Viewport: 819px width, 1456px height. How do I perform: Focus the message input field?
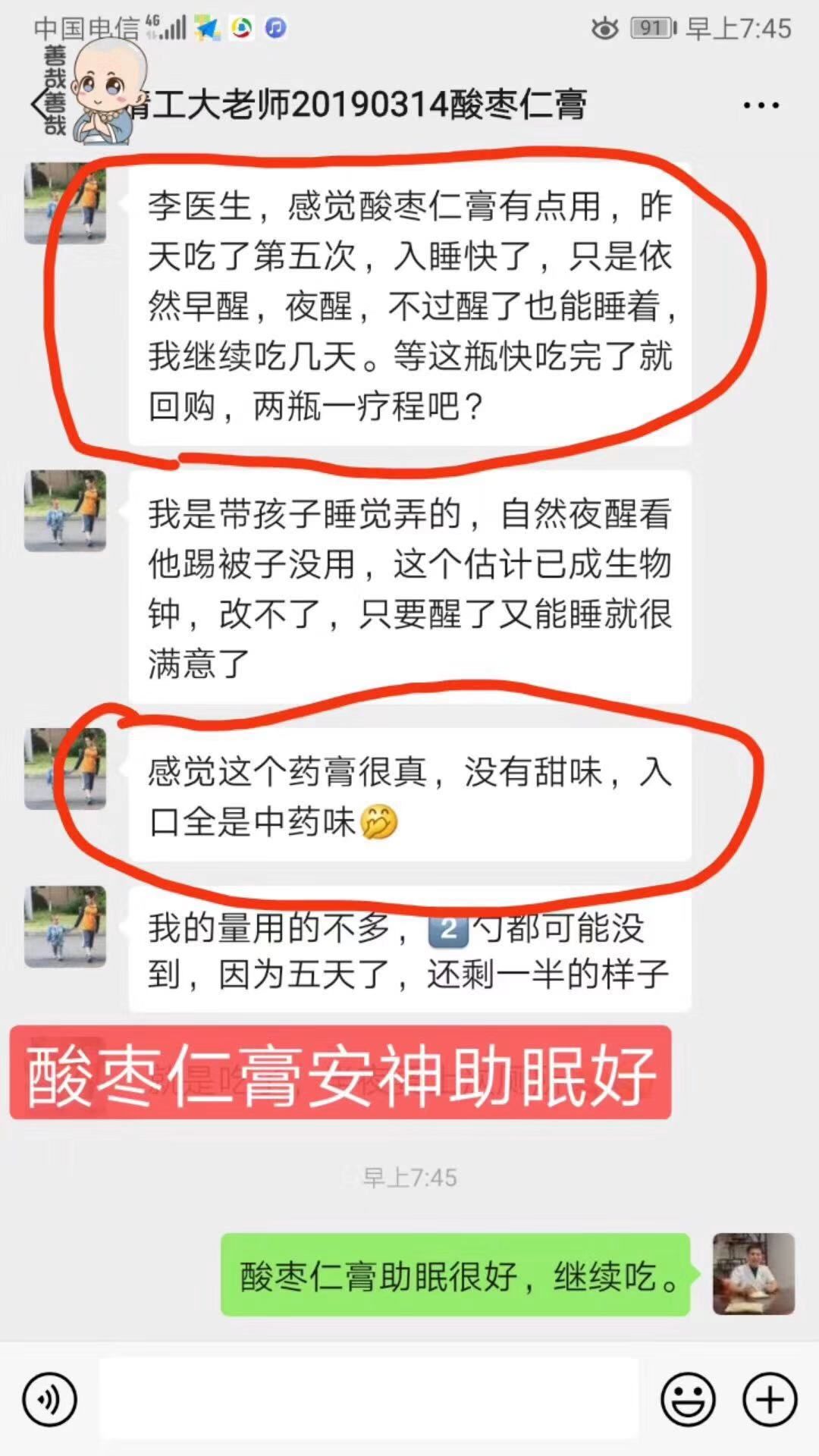click(369, 1398)
